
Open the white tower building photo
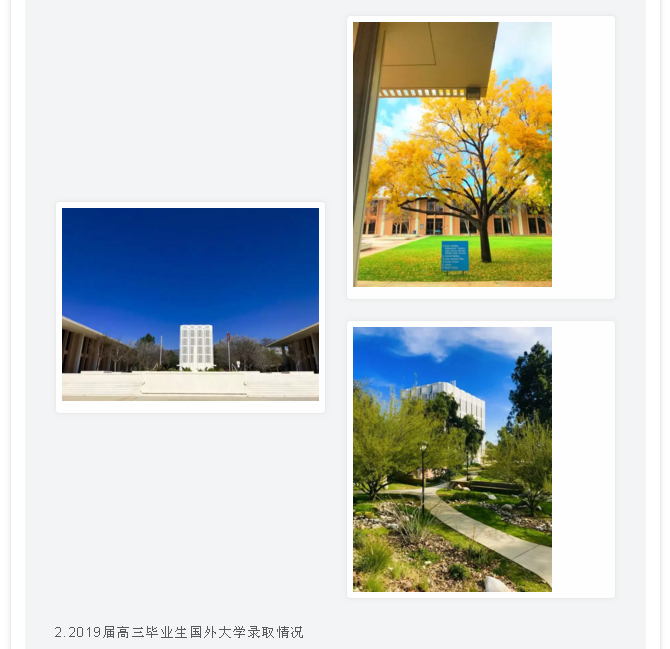point(190,305)
